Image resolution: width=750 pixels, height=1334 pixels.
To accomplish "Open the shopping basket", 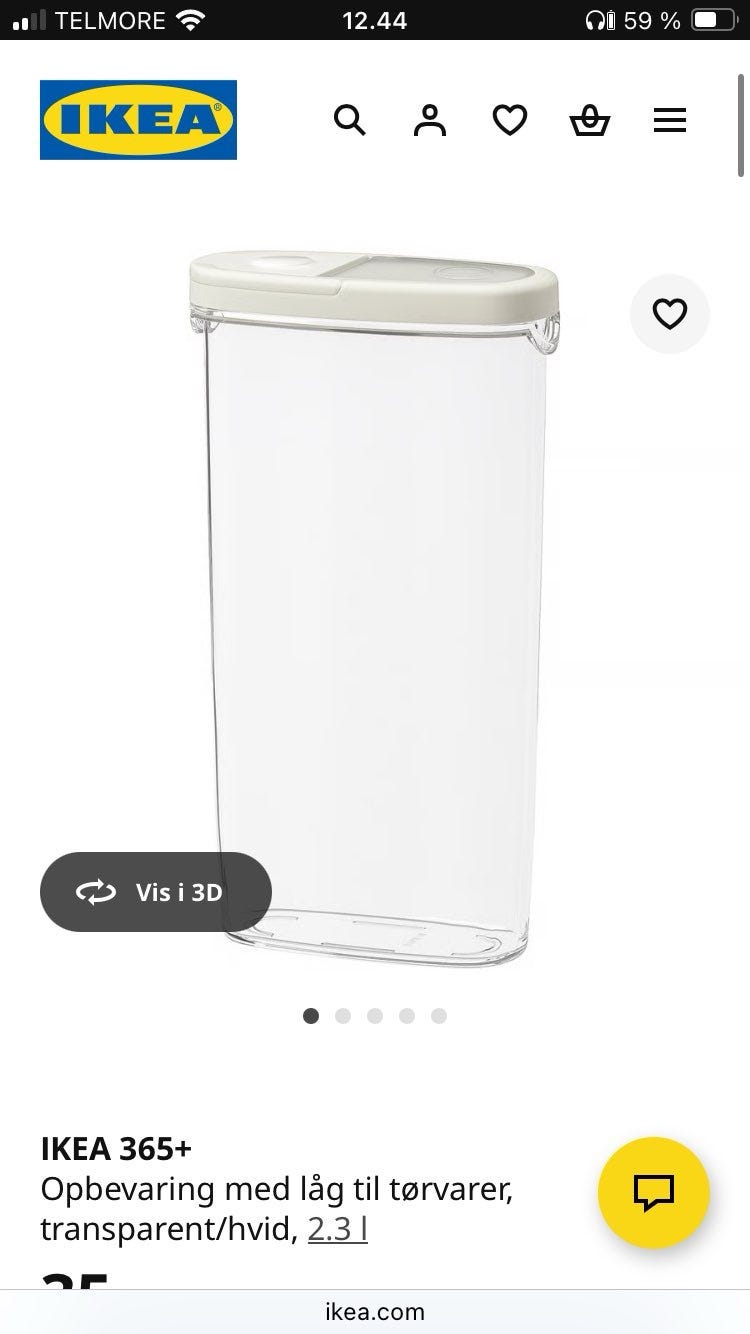I will [x=590, y=121].
